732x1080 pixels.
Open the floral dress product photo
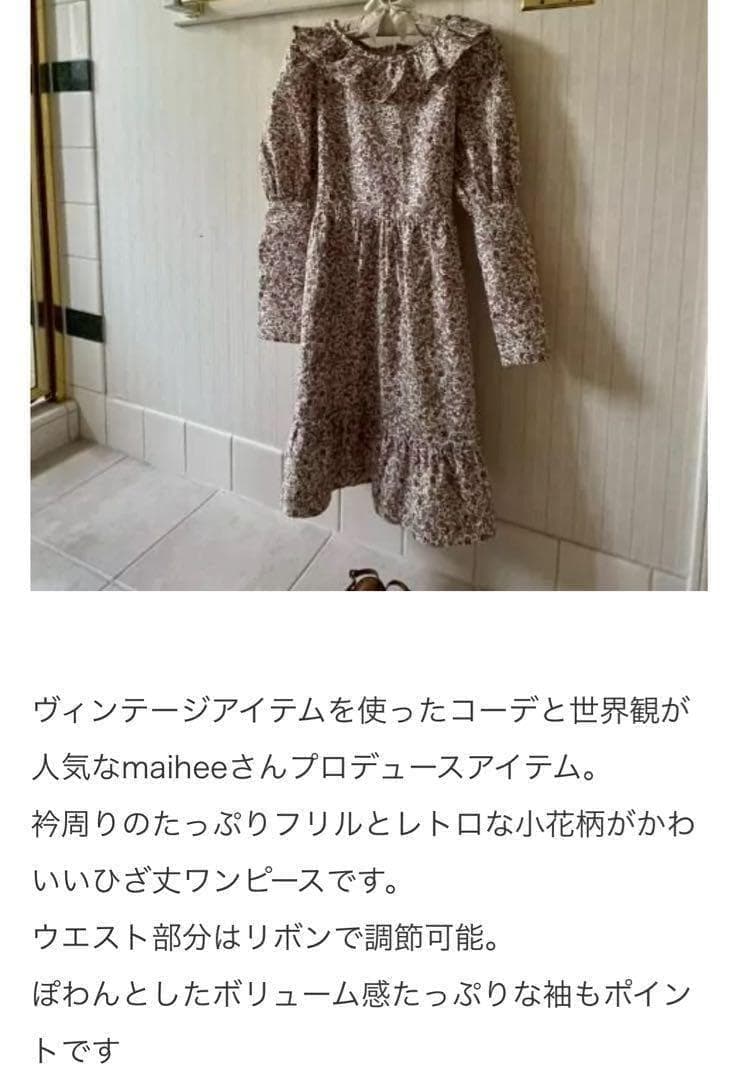click(368, 295)
